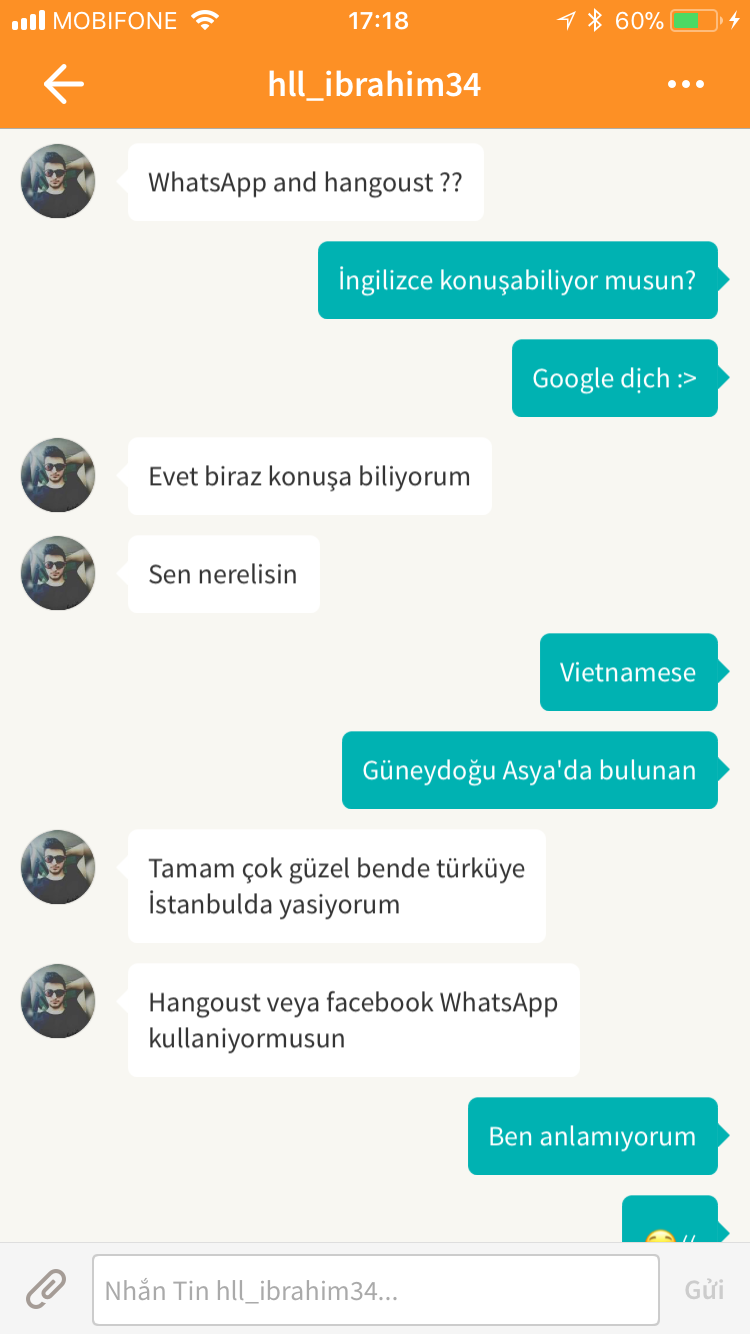Tap the paperclip attachment icon
Screen dimensions: 750x1334
[46, 1289]
